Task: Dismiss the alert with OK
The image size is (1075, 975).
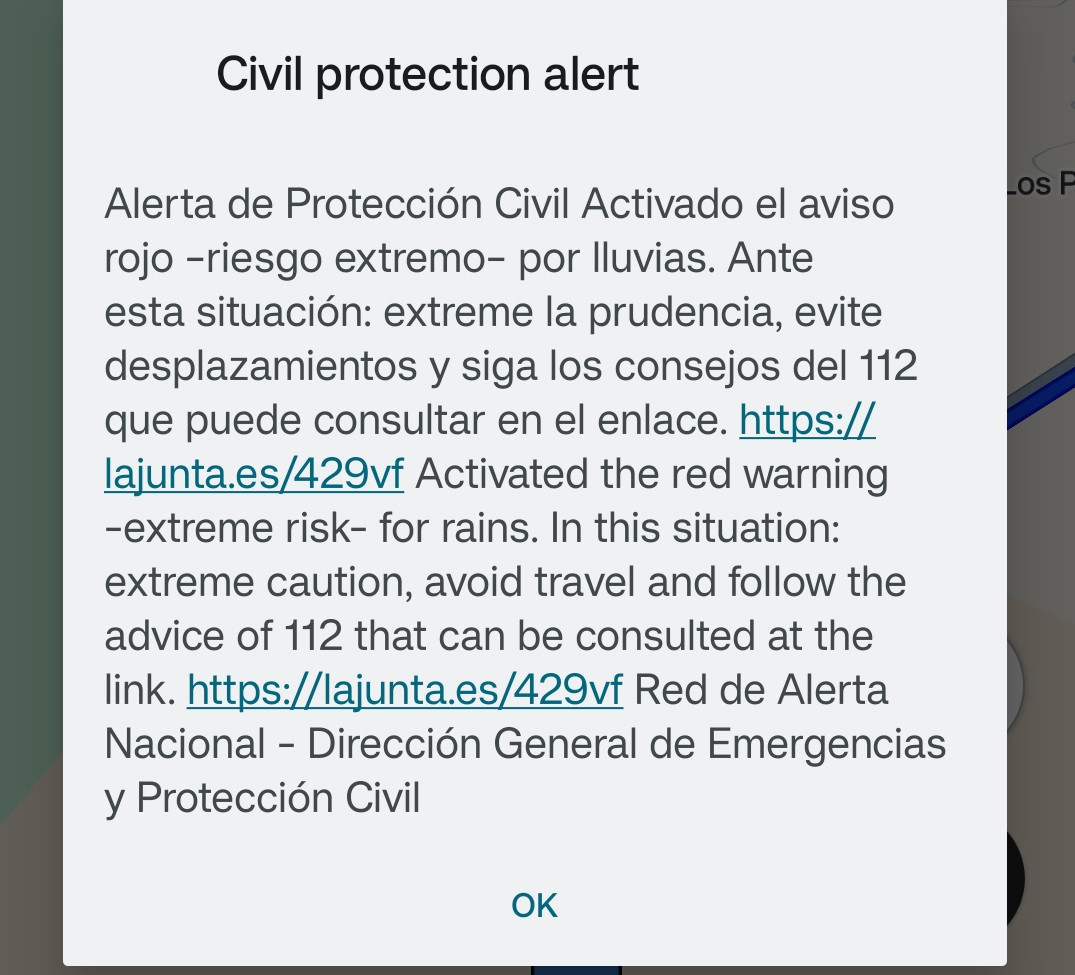Action: click(534, 905)
